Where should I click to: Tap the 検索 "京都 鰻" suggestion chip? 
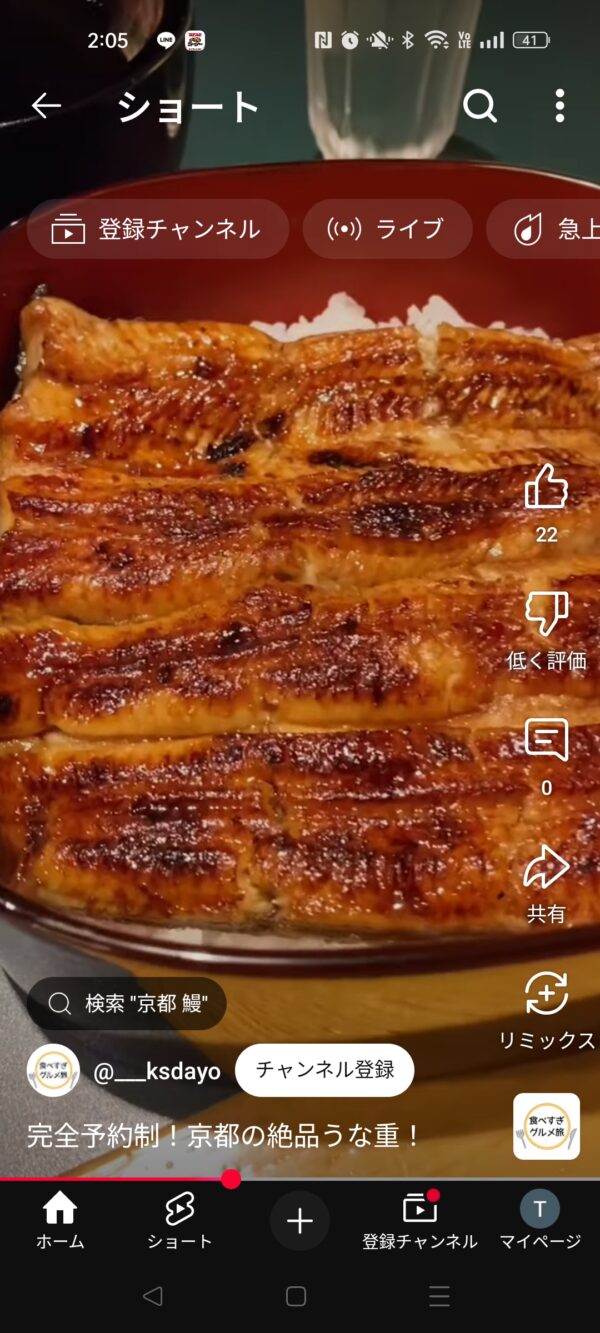pyautogui.click(x=126, y=1003)
